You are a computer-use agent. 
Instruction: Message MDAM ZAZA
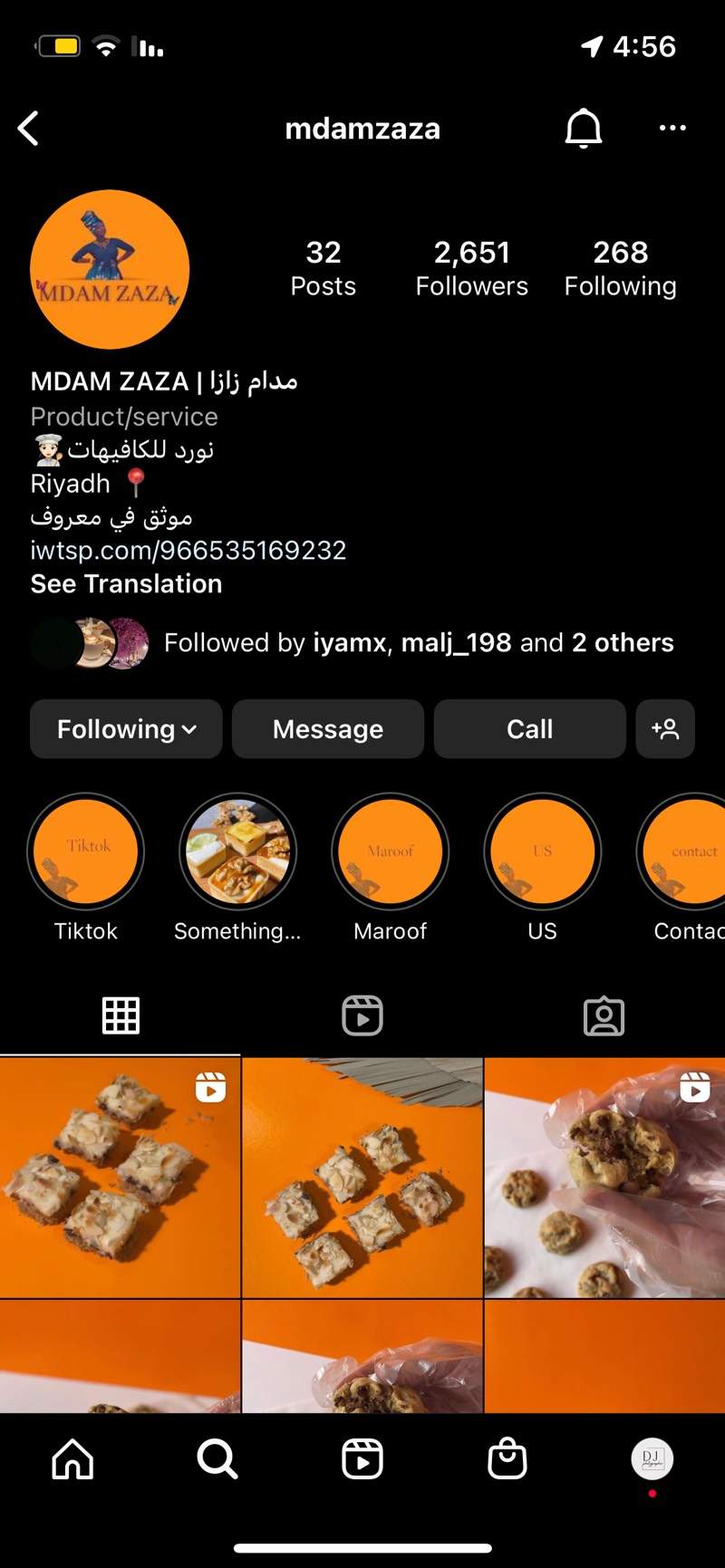click(x=328, y=729)
